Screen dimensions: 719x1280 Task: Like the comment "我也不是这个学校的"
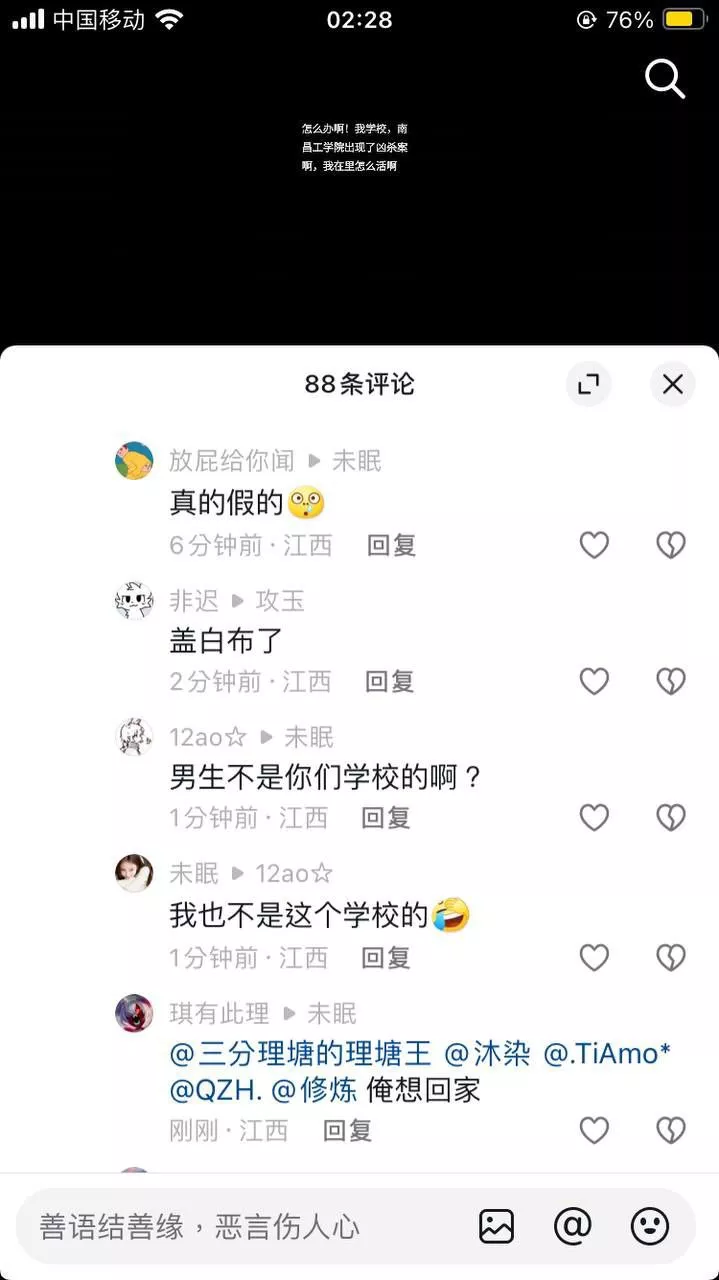pyautogui.click(x=594, y=958)
